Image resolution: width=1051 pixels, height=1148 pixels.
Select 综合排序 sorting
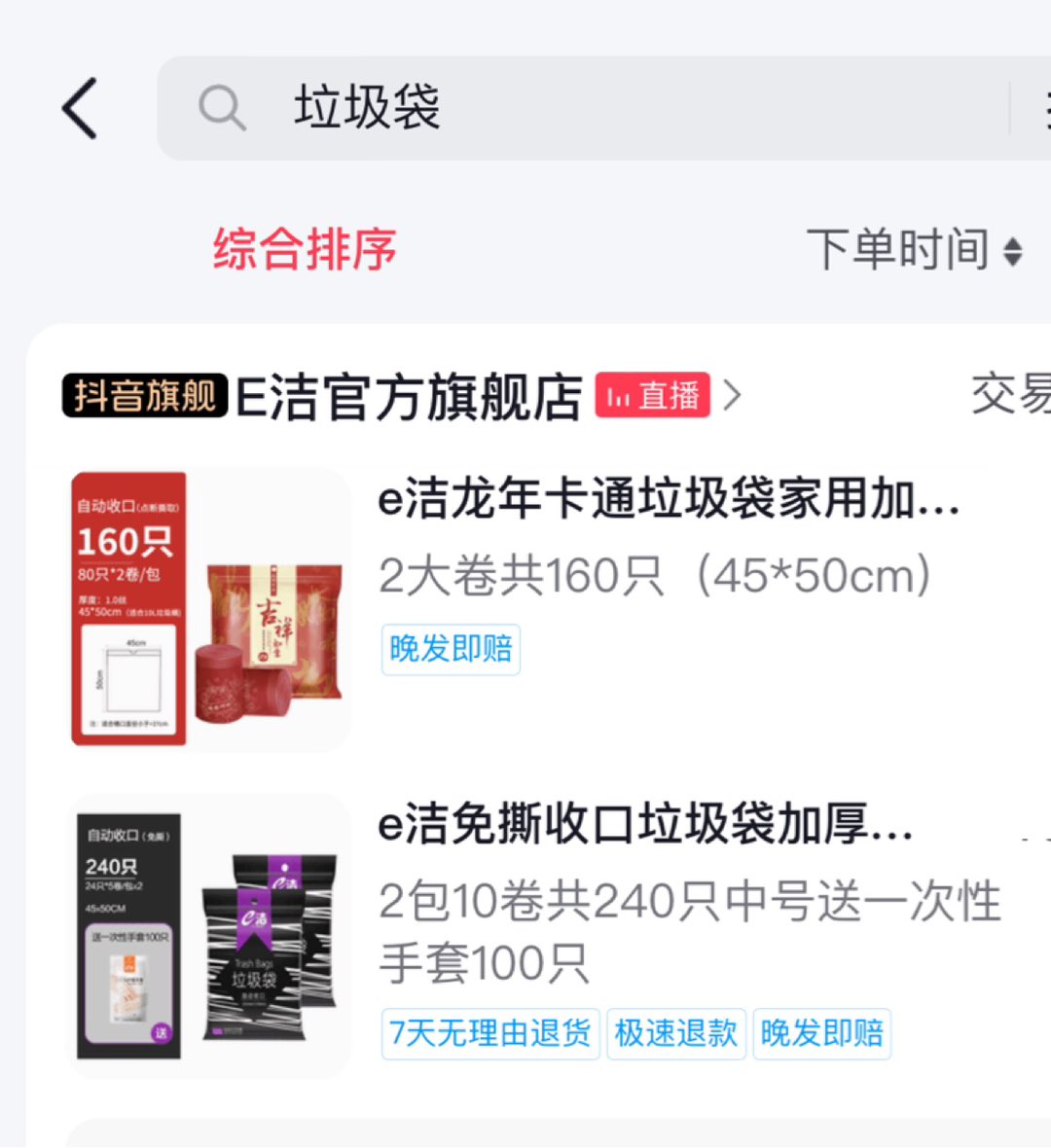click(x=305, y=249)
